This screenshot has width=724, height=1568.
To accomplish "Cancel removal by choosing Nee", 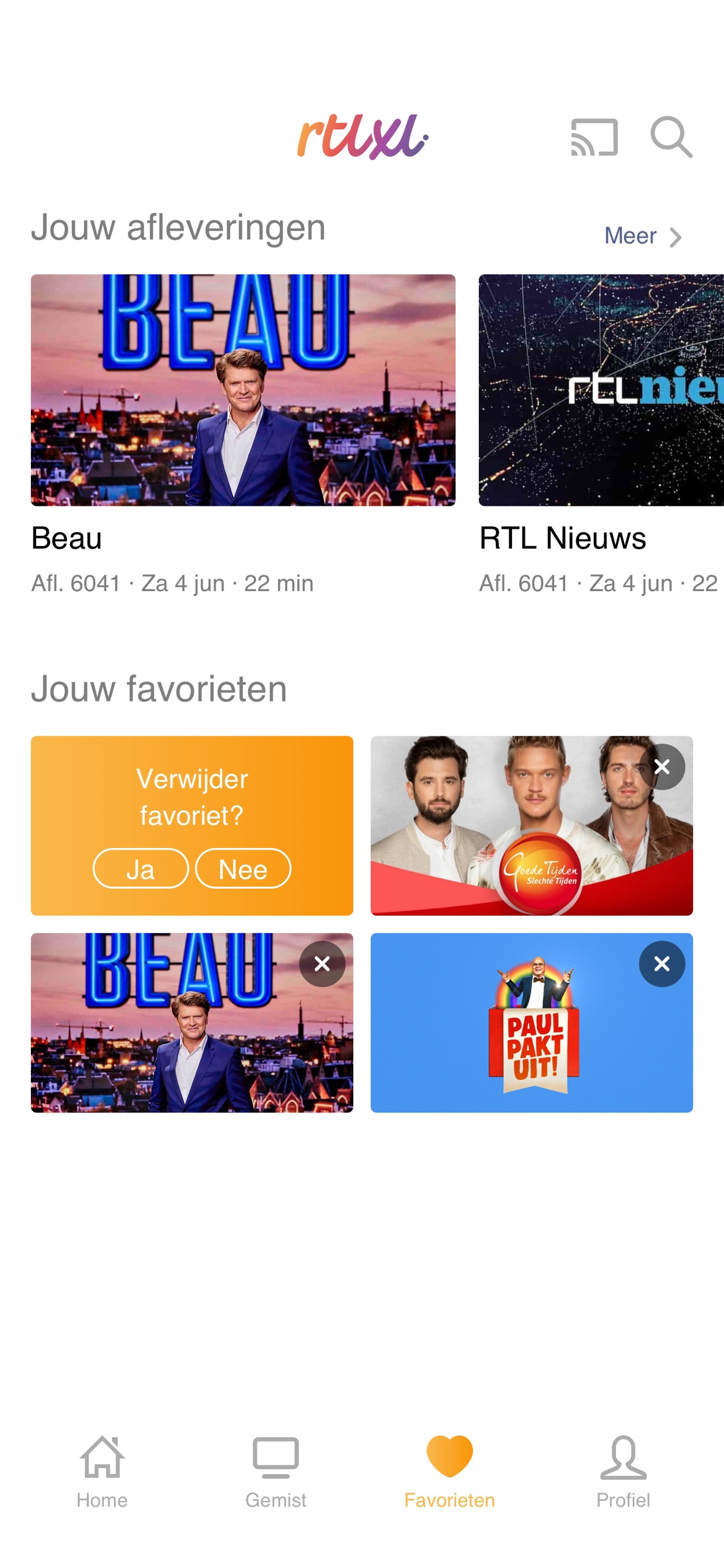I will pyautogui.click(x=243, y=868).
